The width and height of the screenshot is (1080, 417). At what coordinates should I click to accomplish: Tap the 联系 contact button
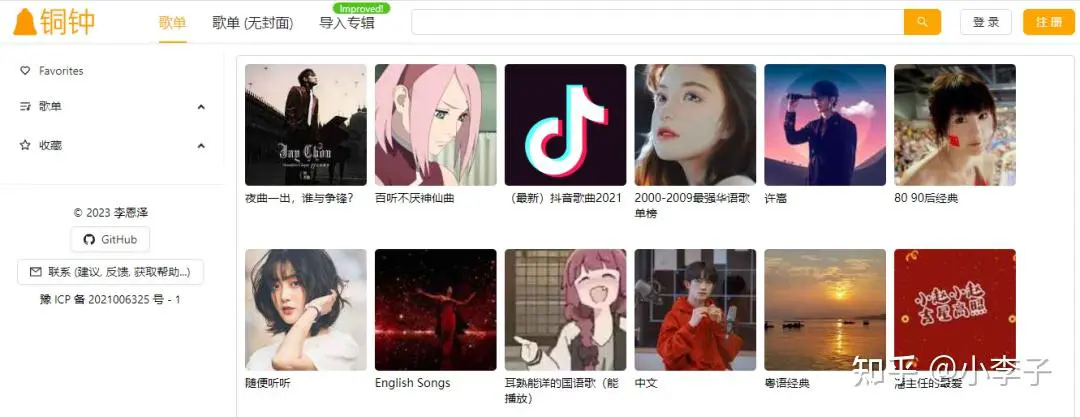(x=110, y=272)
